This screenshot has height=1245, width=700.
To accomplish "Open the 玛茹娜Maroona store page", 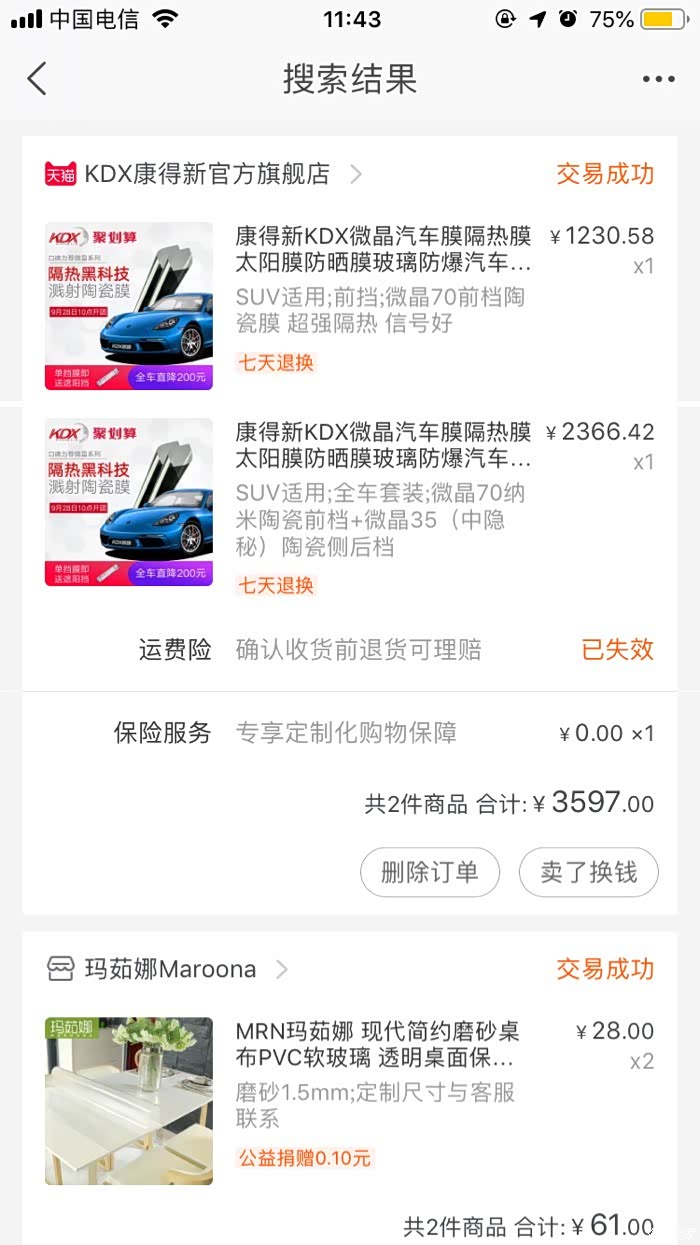I will (170, 969).
